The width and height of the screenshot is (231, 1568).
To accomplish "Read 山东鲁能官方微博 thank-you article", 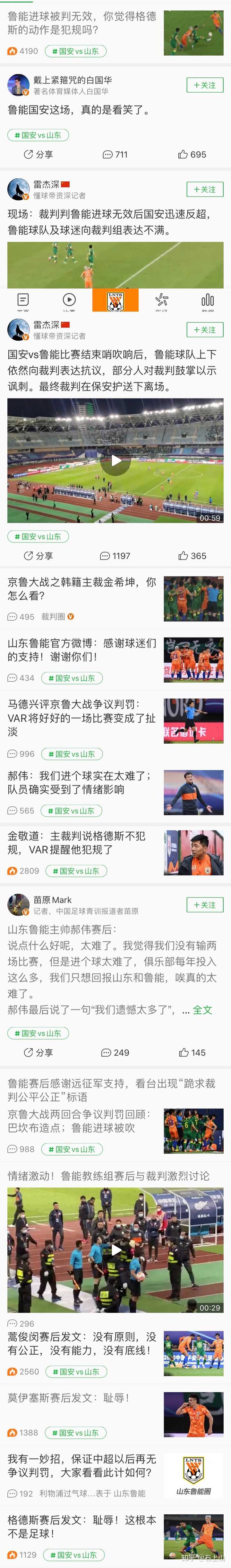I will coord(82,650).
